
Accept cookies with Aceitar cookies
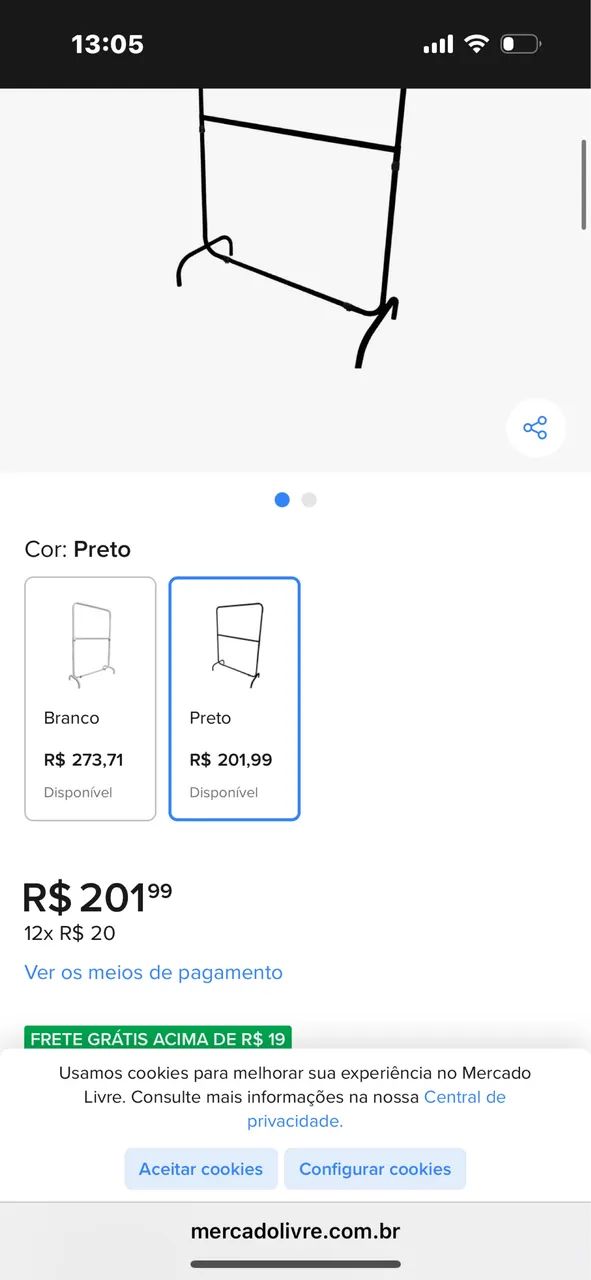[x=201, y=1169]
